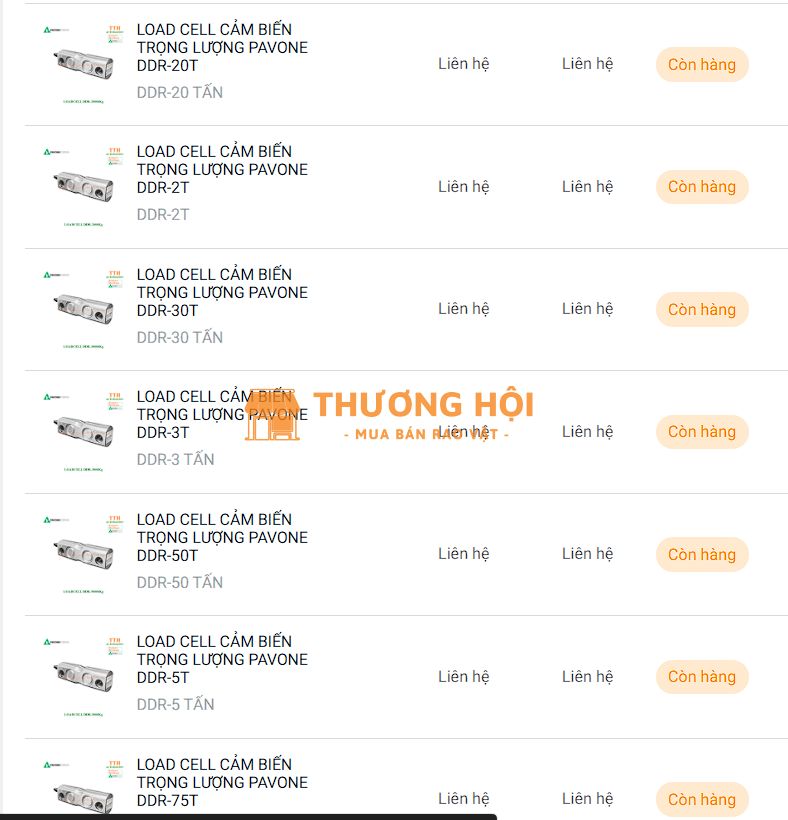Tap the Pavone DDR-50T load cell item
788x820 pixels.
coord(221,537)
